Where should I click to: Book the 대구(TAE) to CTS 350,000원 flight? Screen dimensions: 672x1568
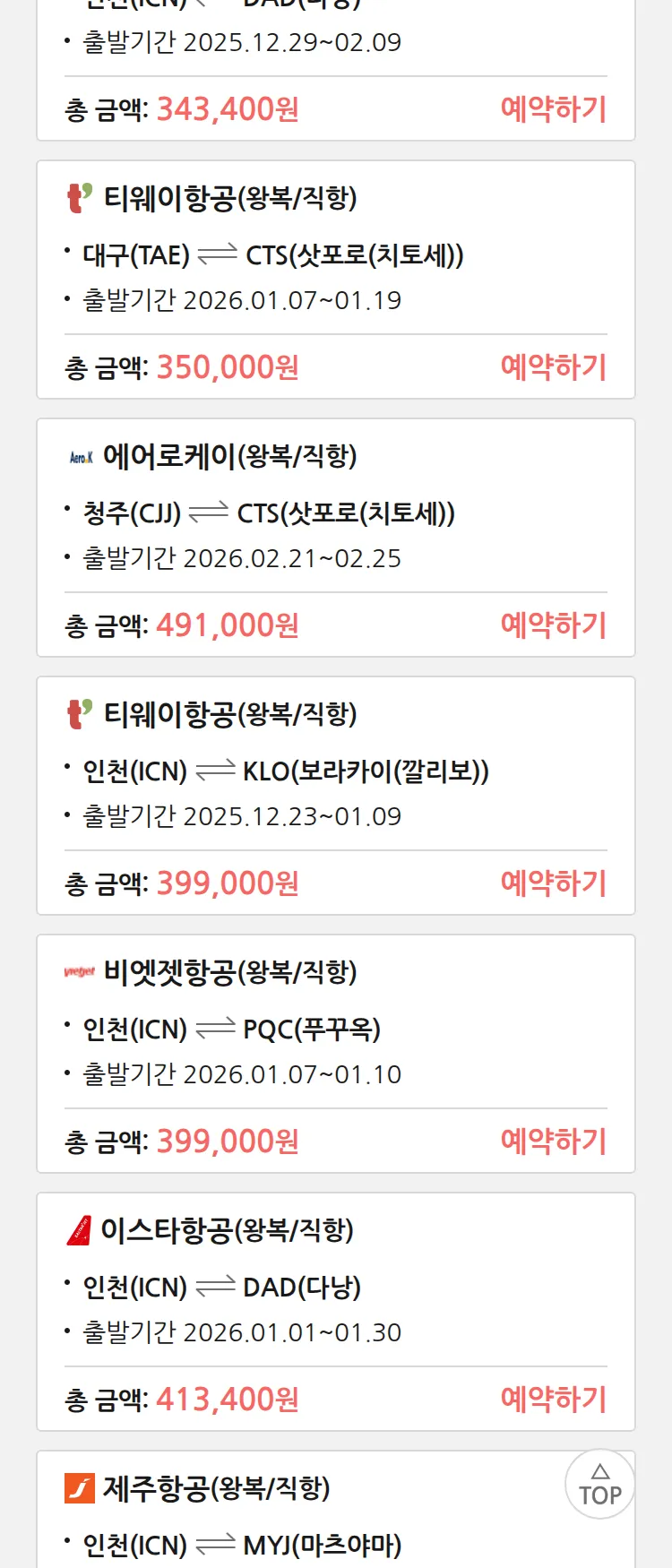click(x=553, y=367)
